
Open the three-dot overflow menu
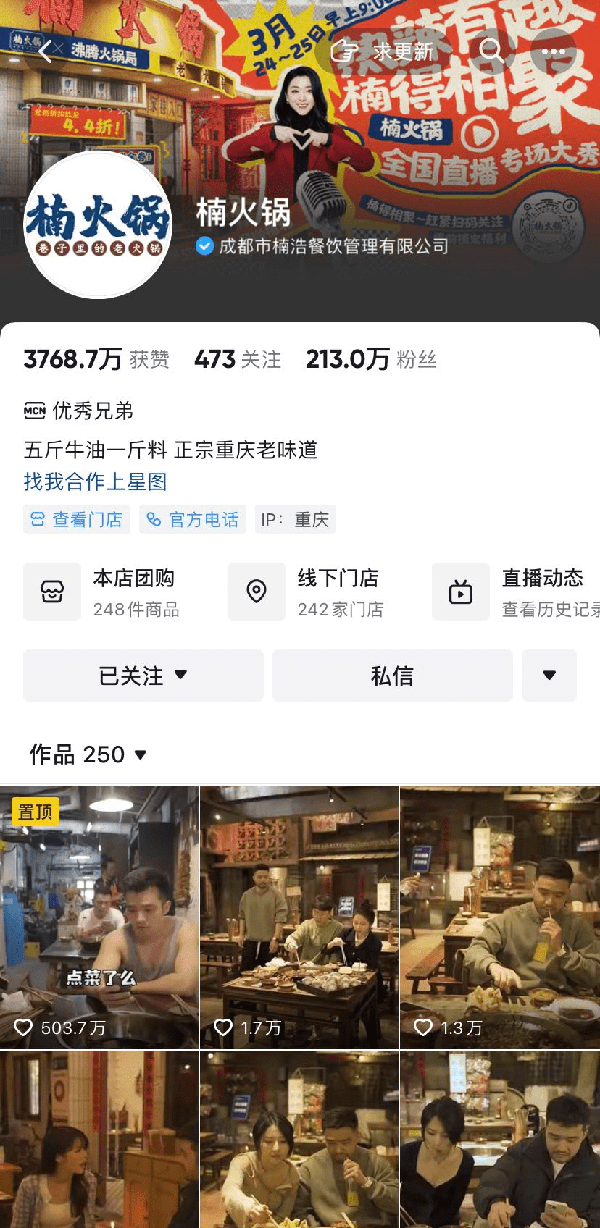(x=553, y=51)
